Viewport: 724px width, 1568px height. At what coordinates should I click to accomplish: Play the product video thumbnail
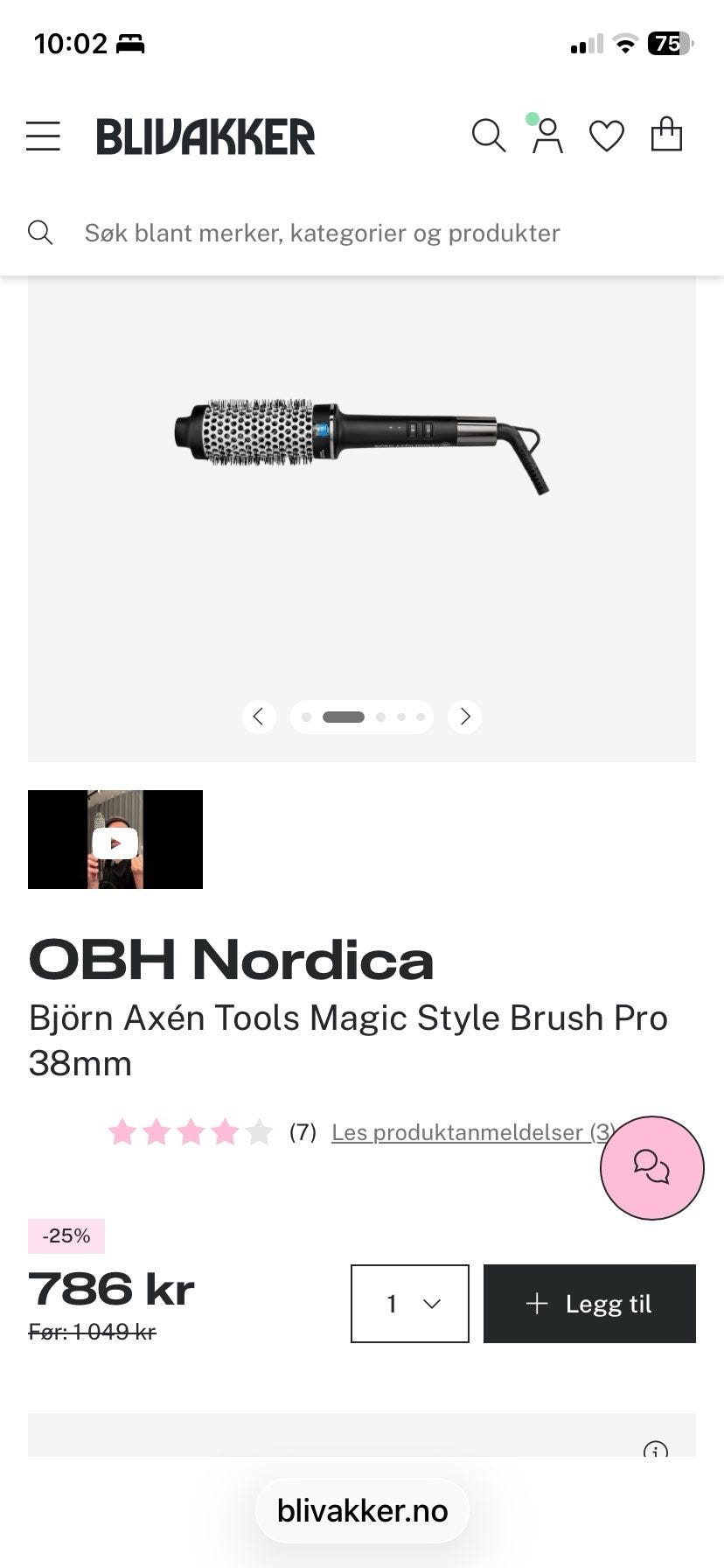tap(115, 840)
